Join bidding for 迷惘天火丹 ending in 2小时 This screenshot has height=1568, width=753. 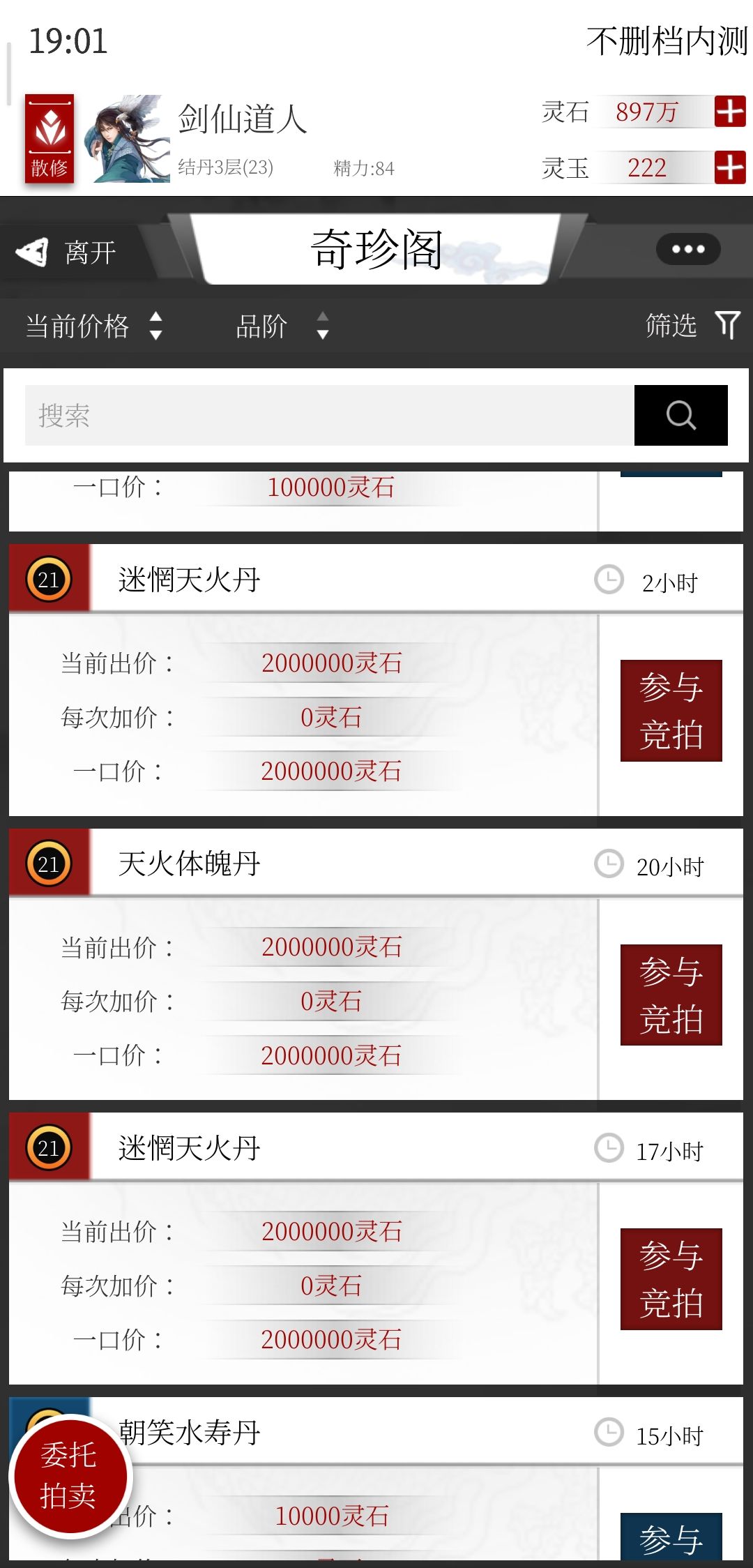point(671,711)
